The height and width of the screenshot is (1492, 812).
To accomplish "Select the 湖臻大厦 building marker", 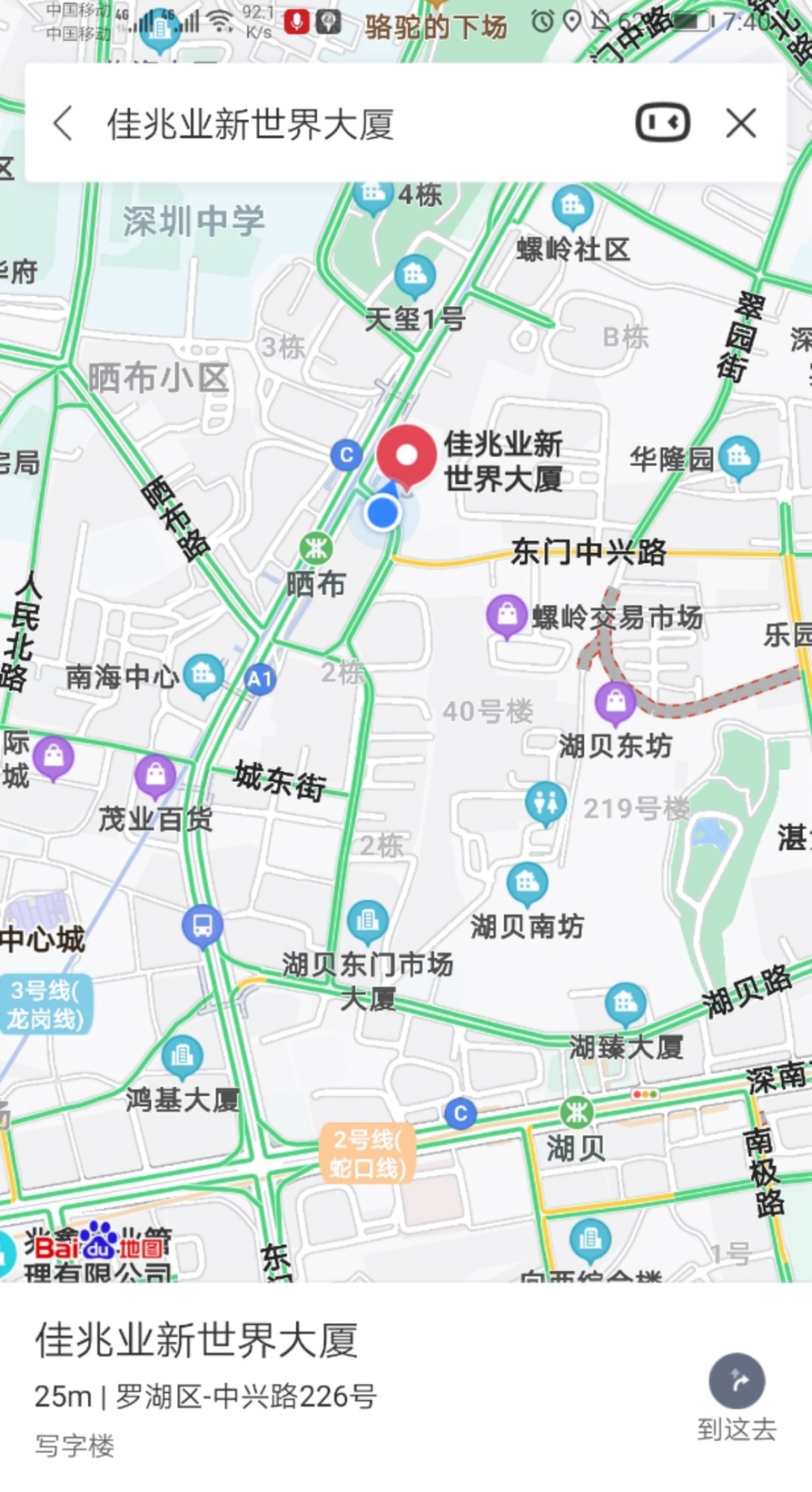I will (x=625, y=1005).
